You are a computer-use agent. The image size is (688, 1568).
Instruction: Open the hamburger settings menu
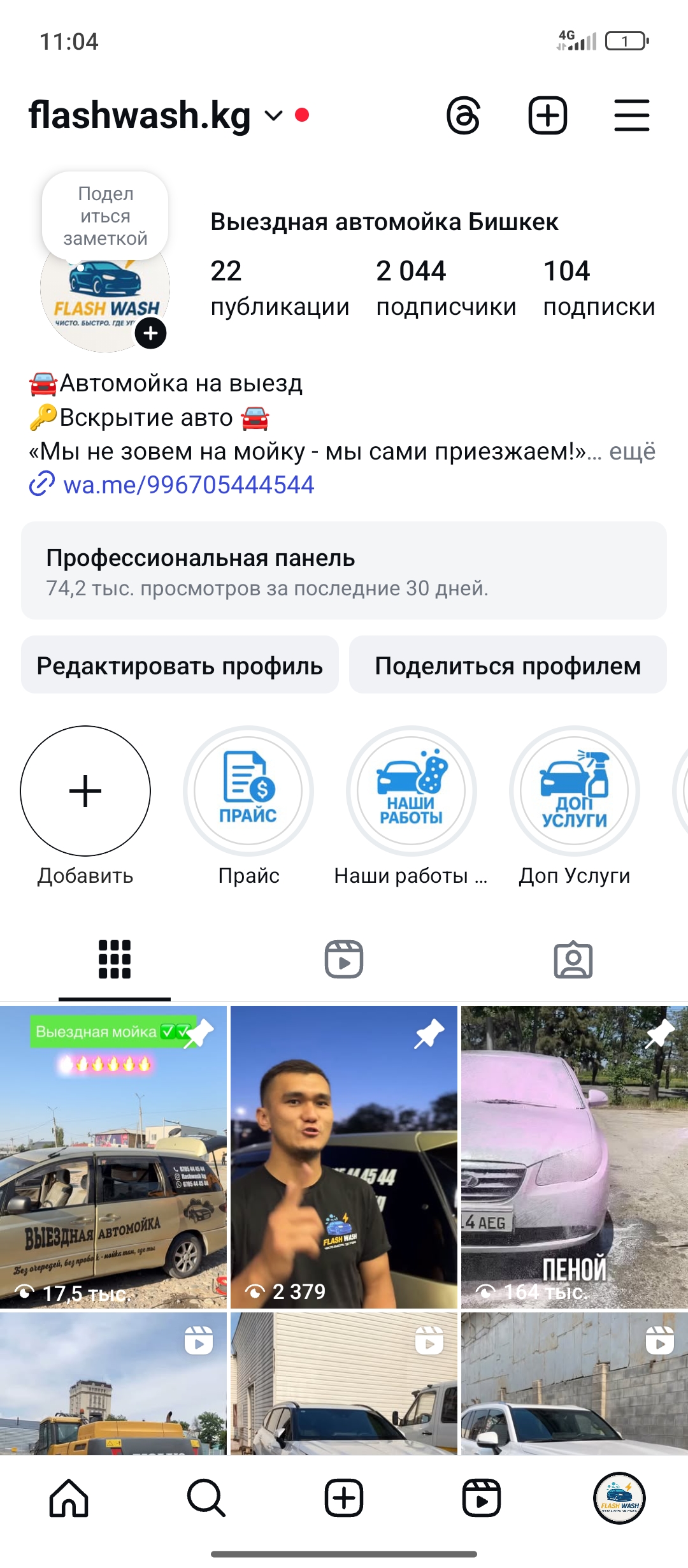(x=631, y=115)
